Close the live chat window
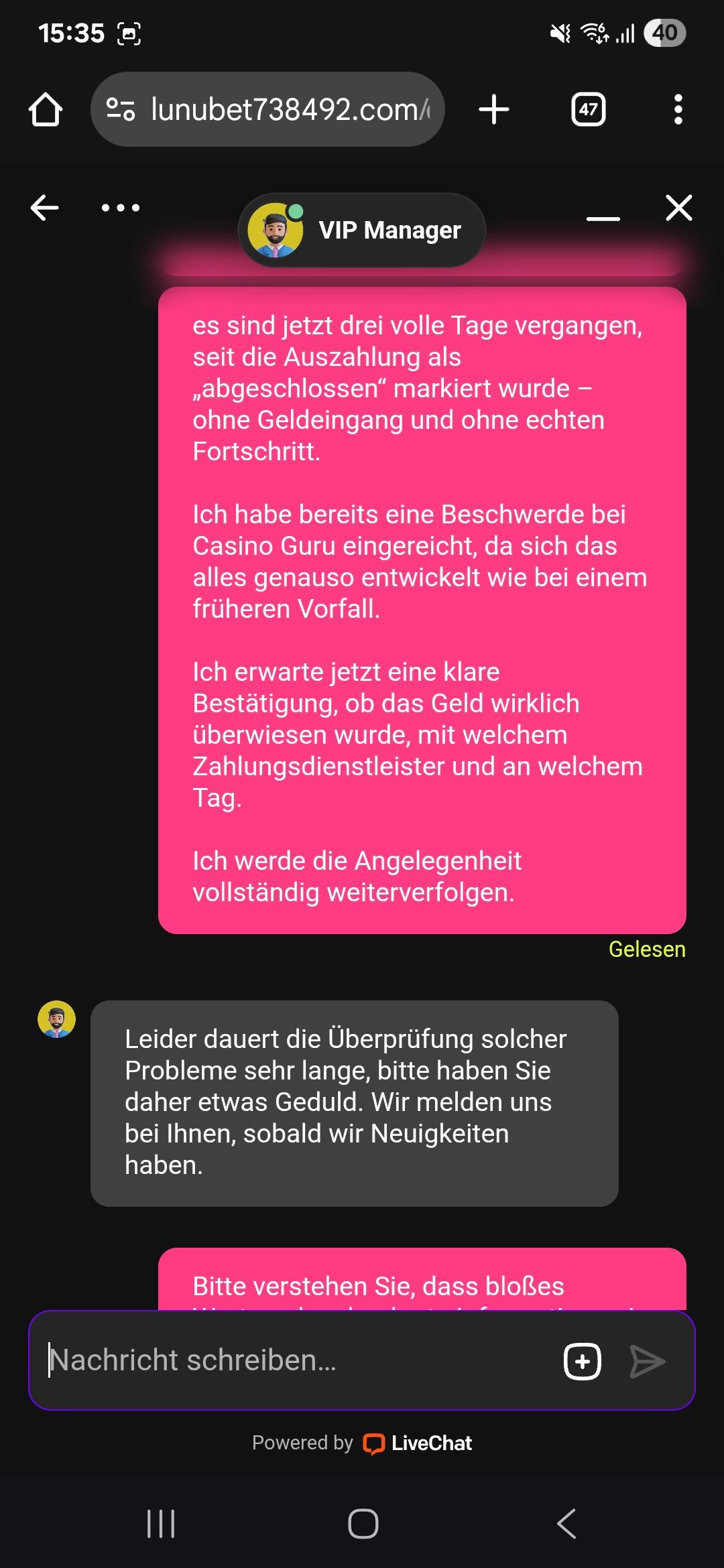This screenshot has width=724, height=1568. coord(678,208)
